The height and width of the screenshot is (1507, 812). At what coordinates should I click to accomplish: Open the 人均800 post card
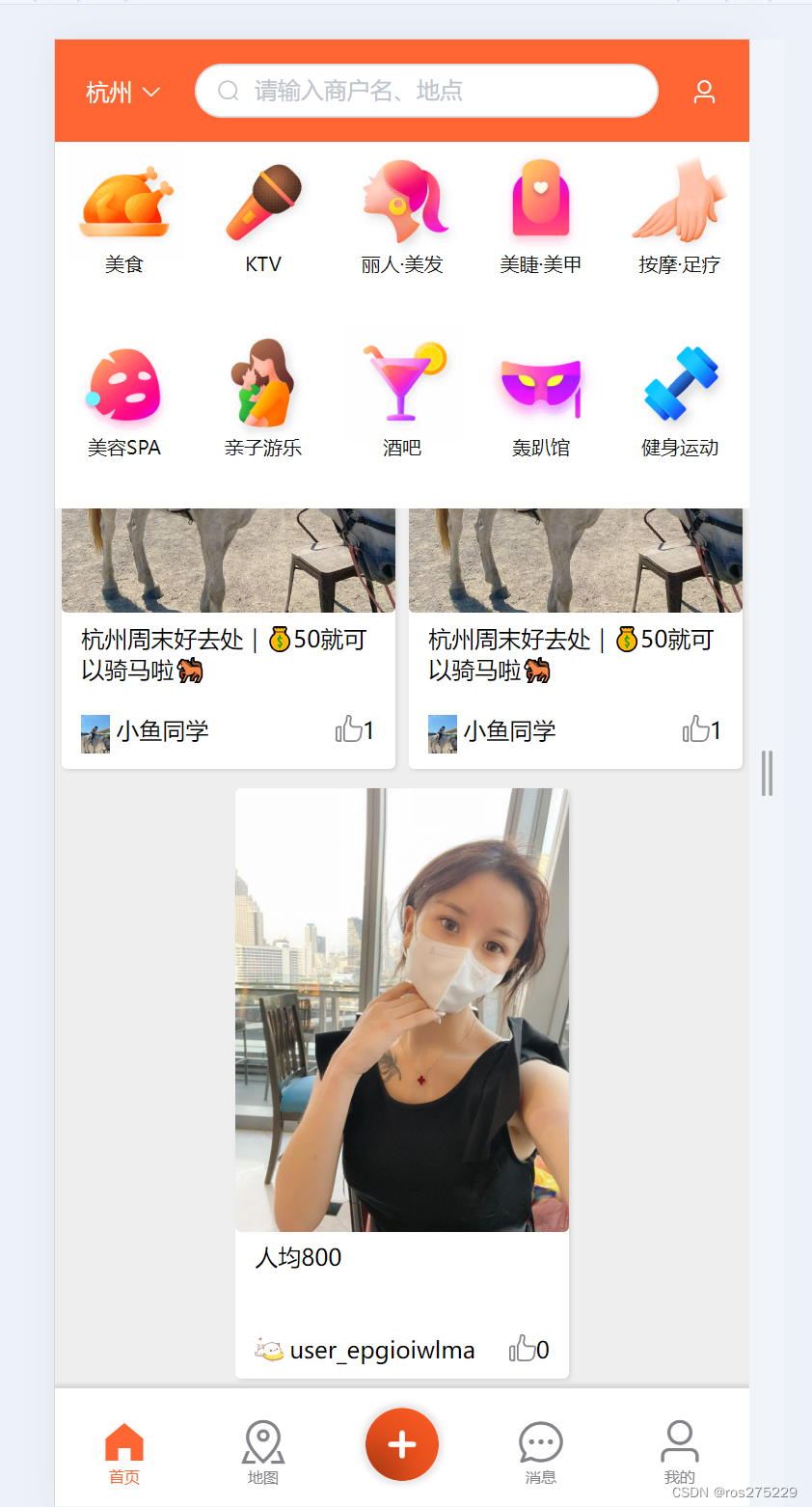pyautogui.click(x=402, y=1083)
